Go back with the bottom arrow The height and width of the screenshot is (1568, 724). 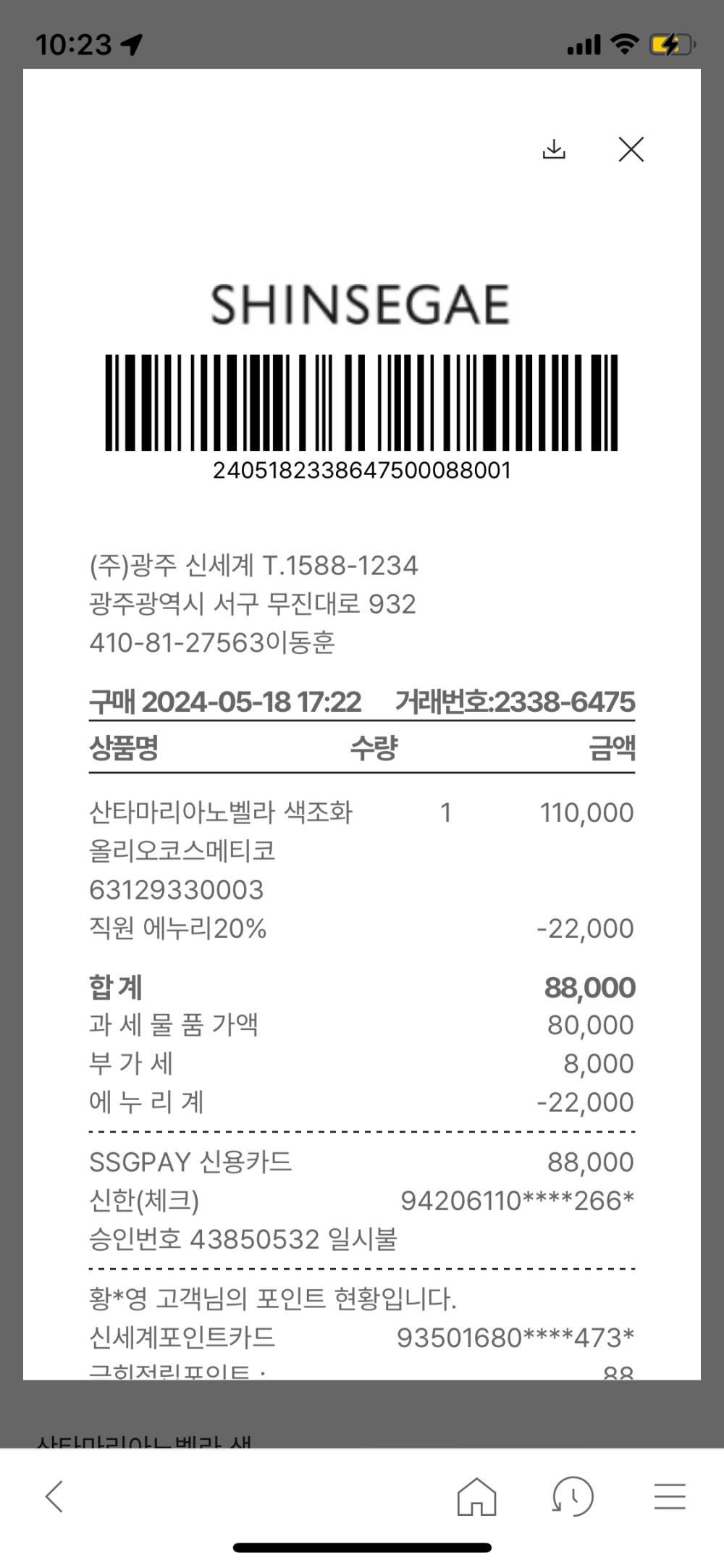coord(54,1496)
